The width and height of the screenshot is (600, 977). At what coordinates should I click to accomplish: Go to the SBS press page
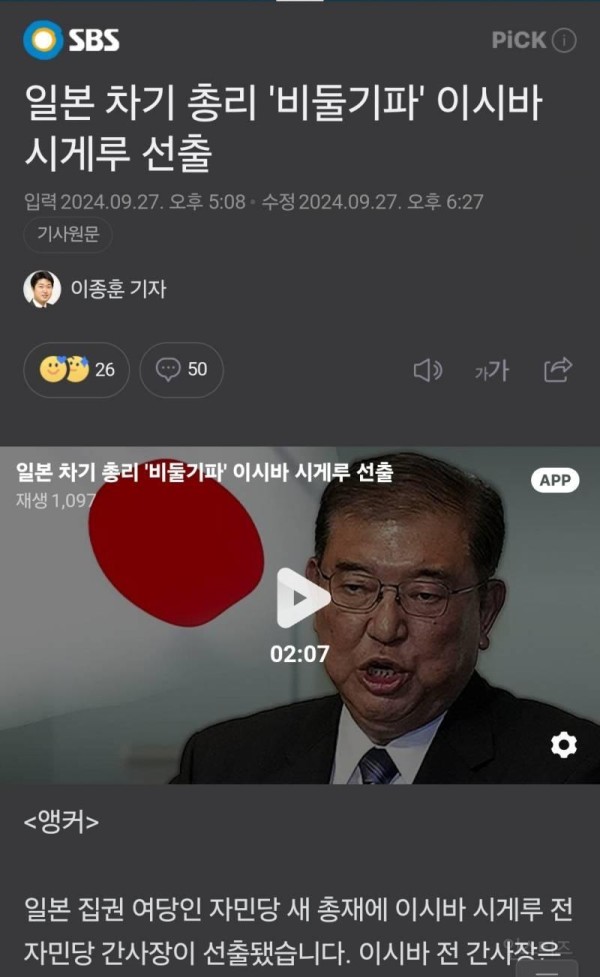click(x=72, y=40)
